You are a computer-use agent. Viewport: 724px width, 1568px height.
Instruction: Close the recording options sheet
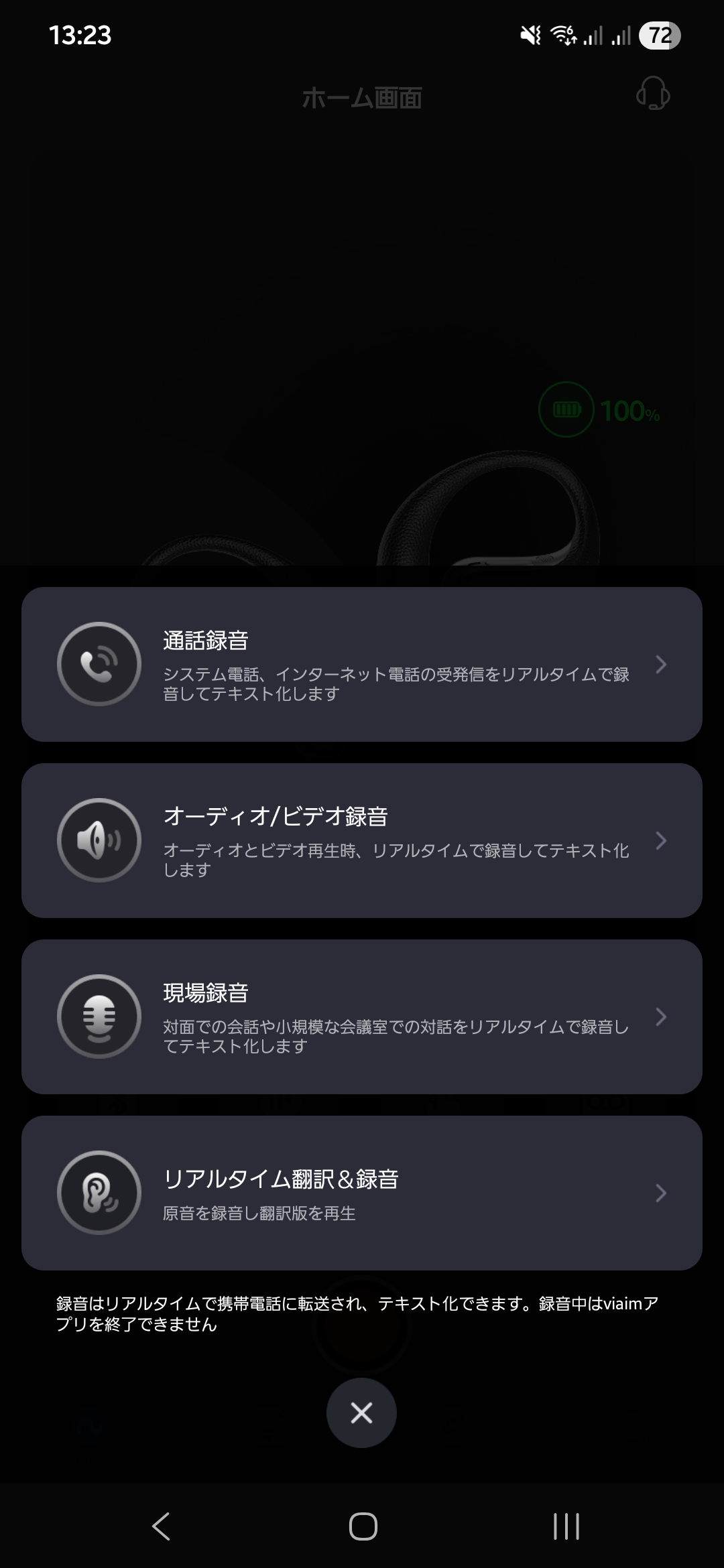point(361,1413)
